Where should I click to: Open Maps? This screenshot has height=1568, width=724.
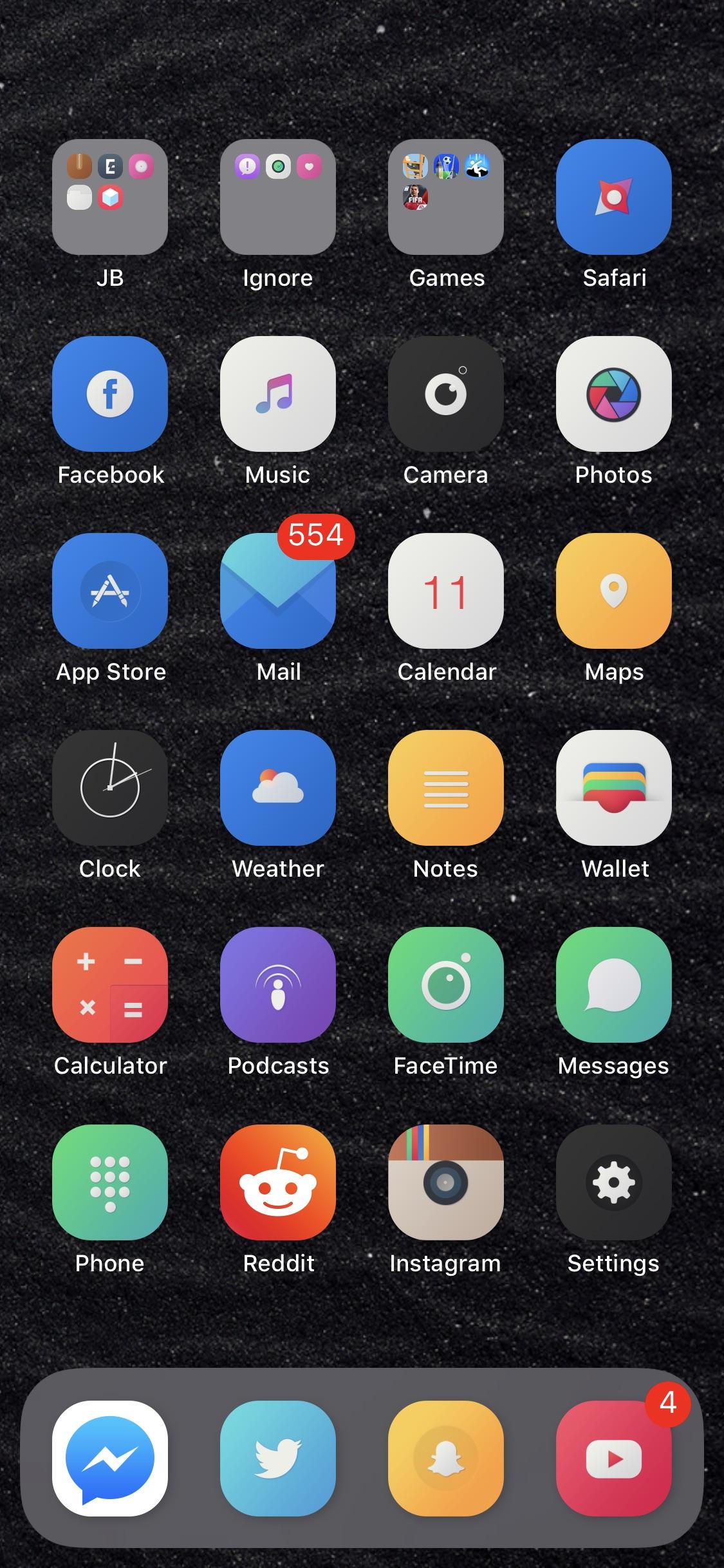tap(614, 591)
